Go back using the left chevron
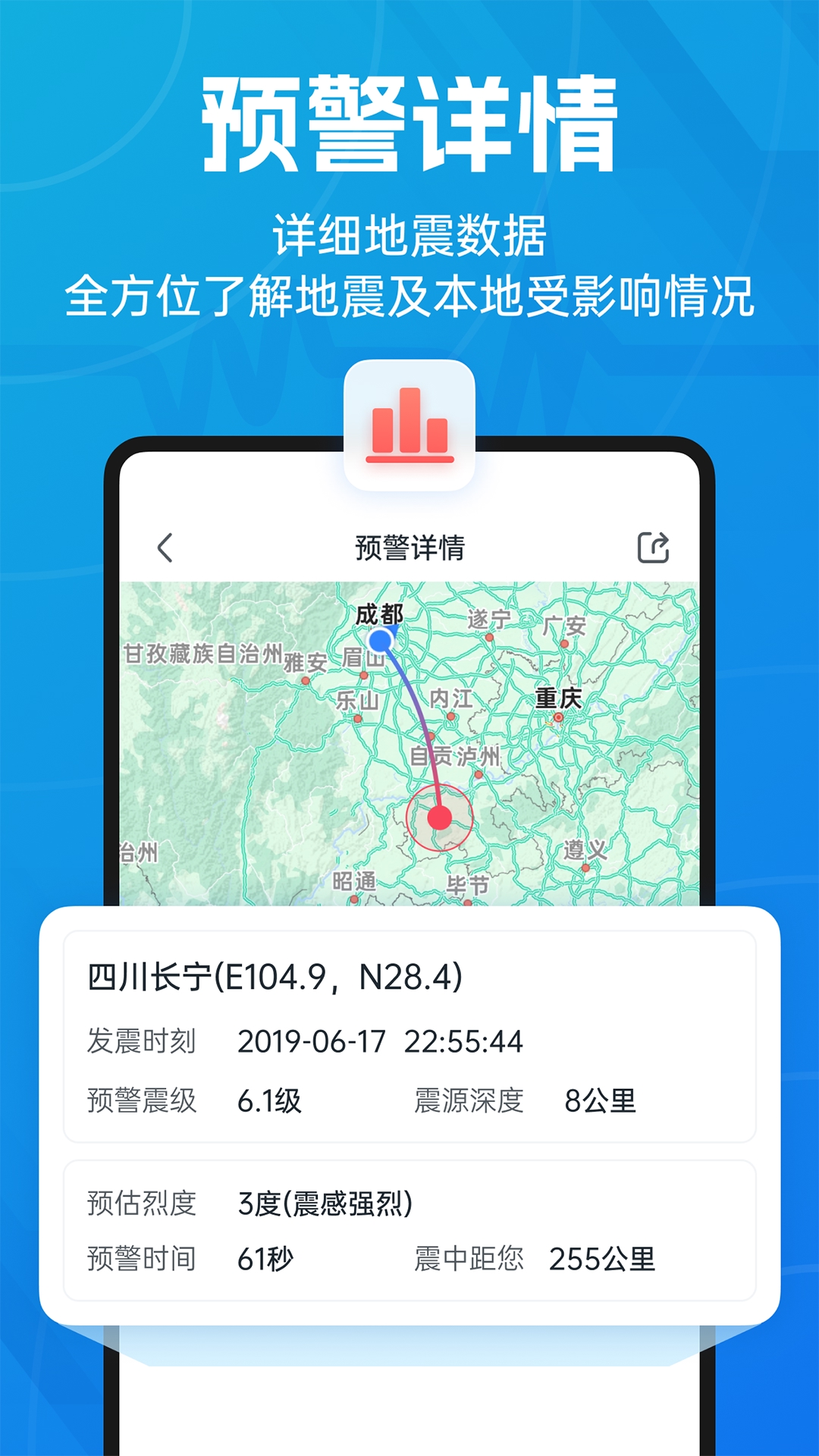Image resolution: width=819 pixels, height=1456 pixels. pyautogui.click(x=165, y=548)
